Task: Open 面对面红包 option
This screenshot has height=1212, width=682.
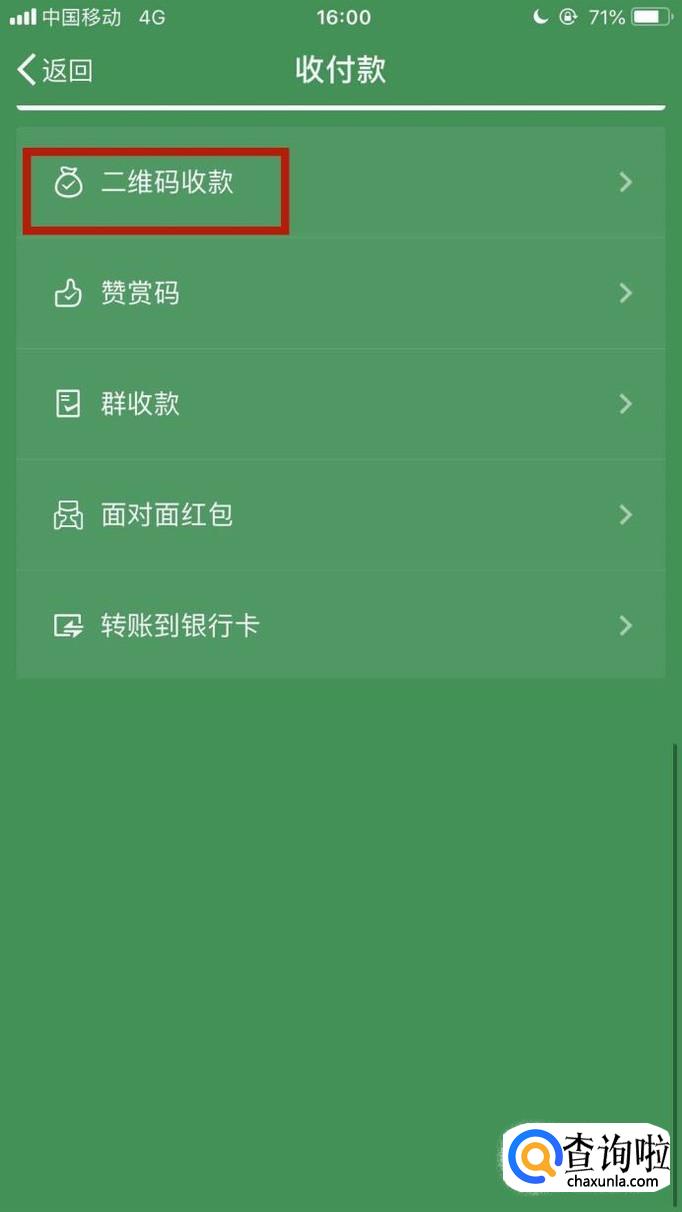Action: [x=340, y=515]
